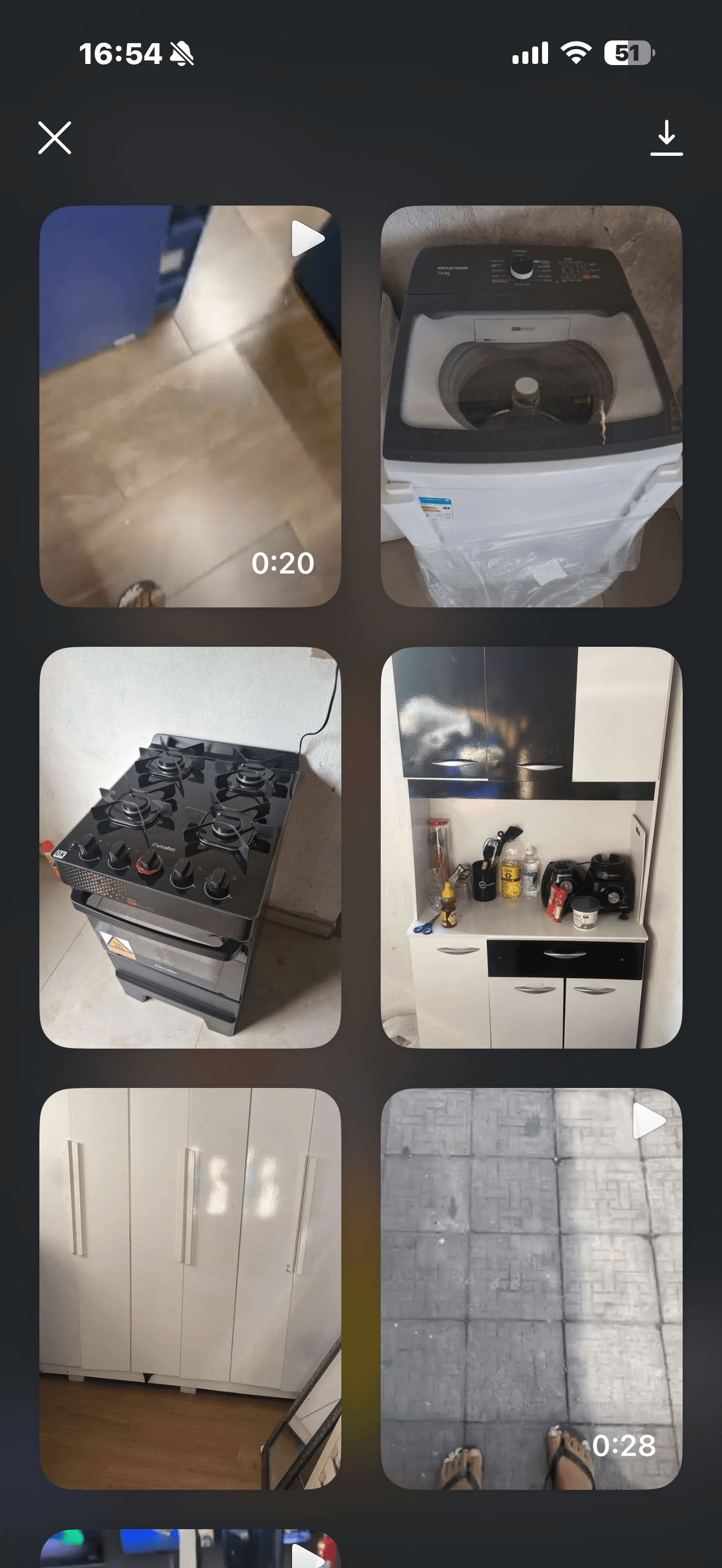Screen dimensions: 722x1568
Task: View the kitchen cabinet photo
Action: (531, 847)
